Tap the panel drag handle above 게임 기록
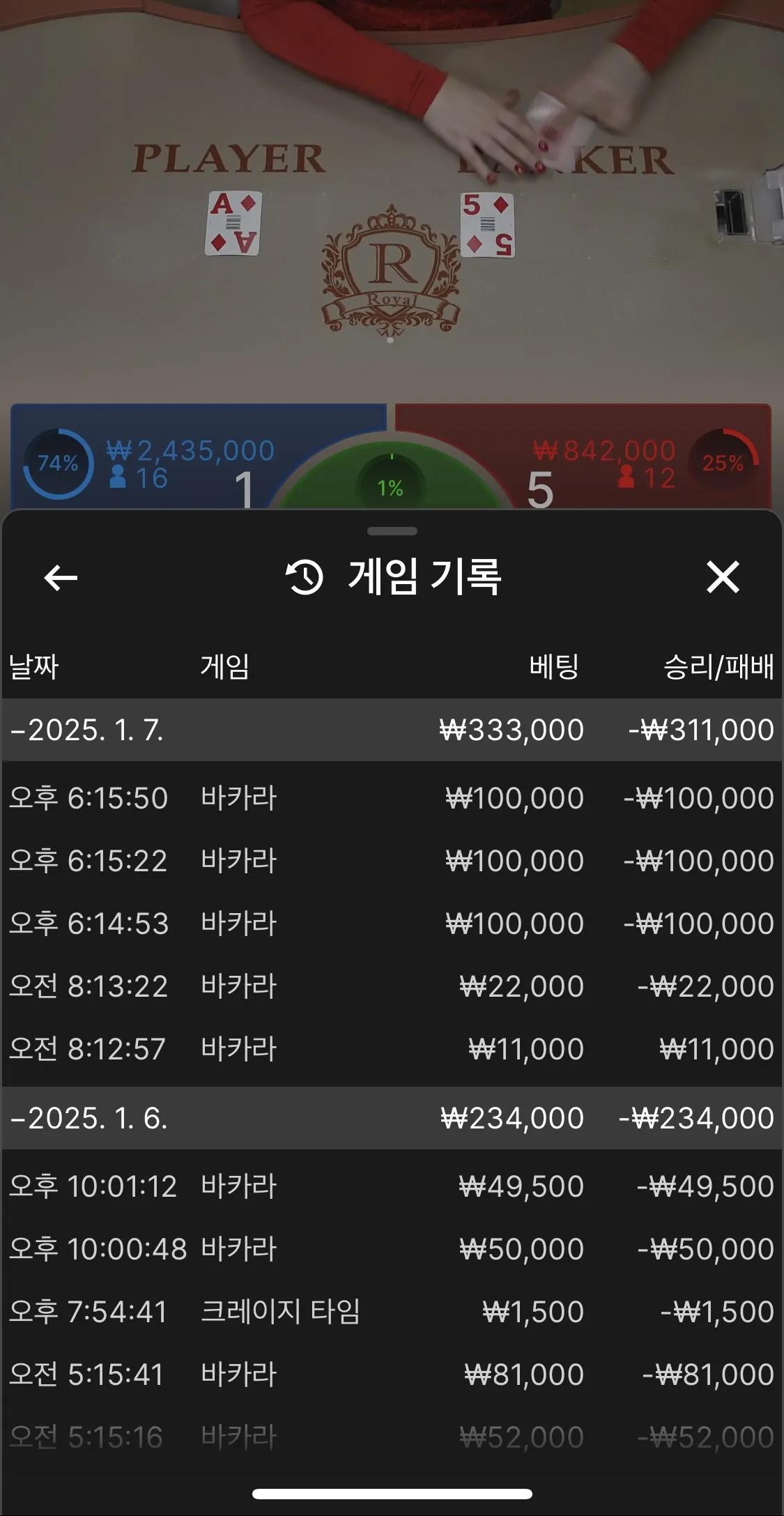 pyautogui.click(x=392, y=531)
